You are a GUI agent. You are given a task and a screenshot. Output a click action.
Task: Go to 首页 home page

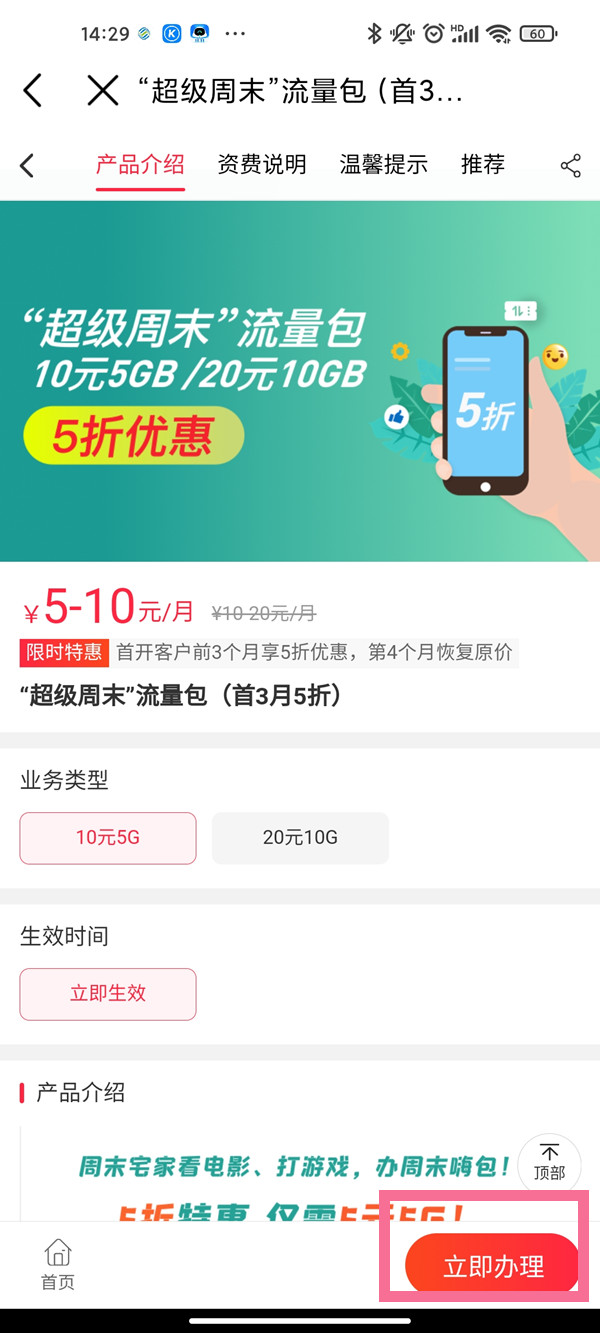(58, 1265)
